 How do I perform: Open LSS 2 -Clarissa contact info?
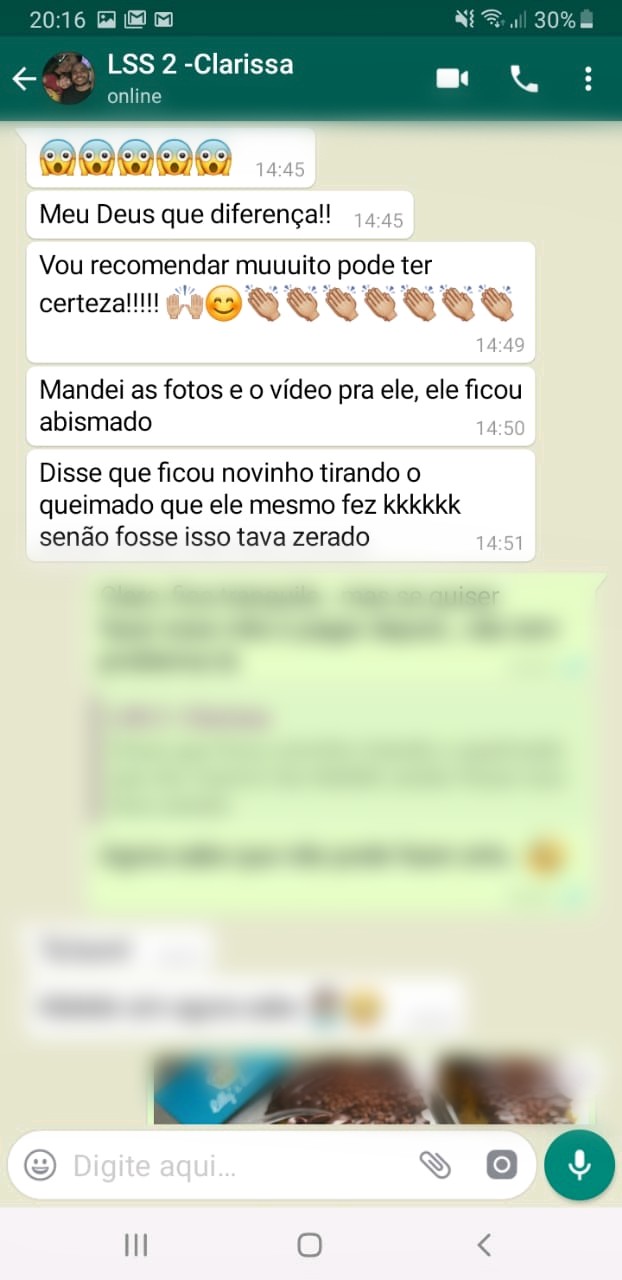200,78
